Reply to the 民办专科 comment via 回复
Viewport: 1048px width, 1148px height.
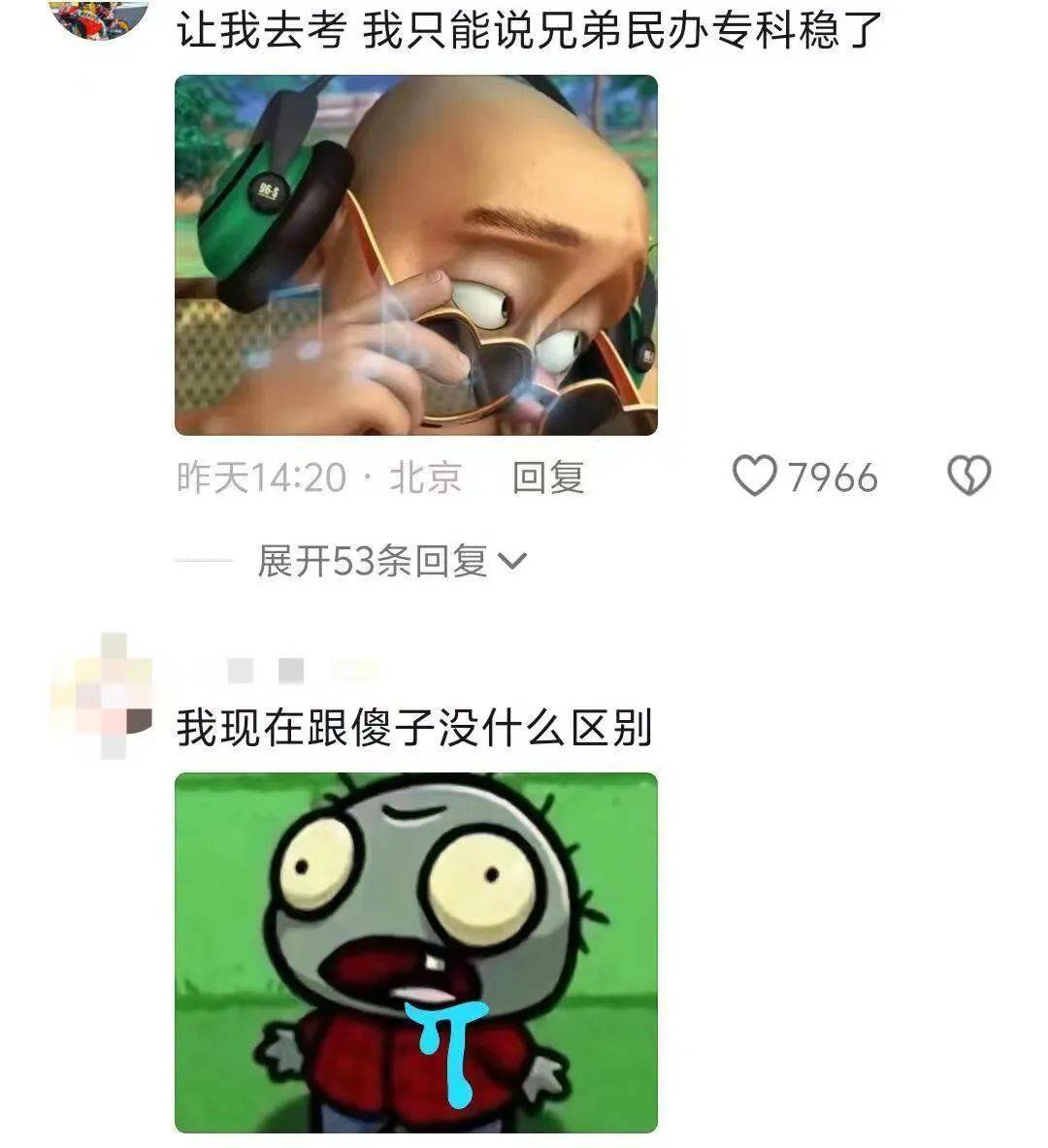point(547,477)
